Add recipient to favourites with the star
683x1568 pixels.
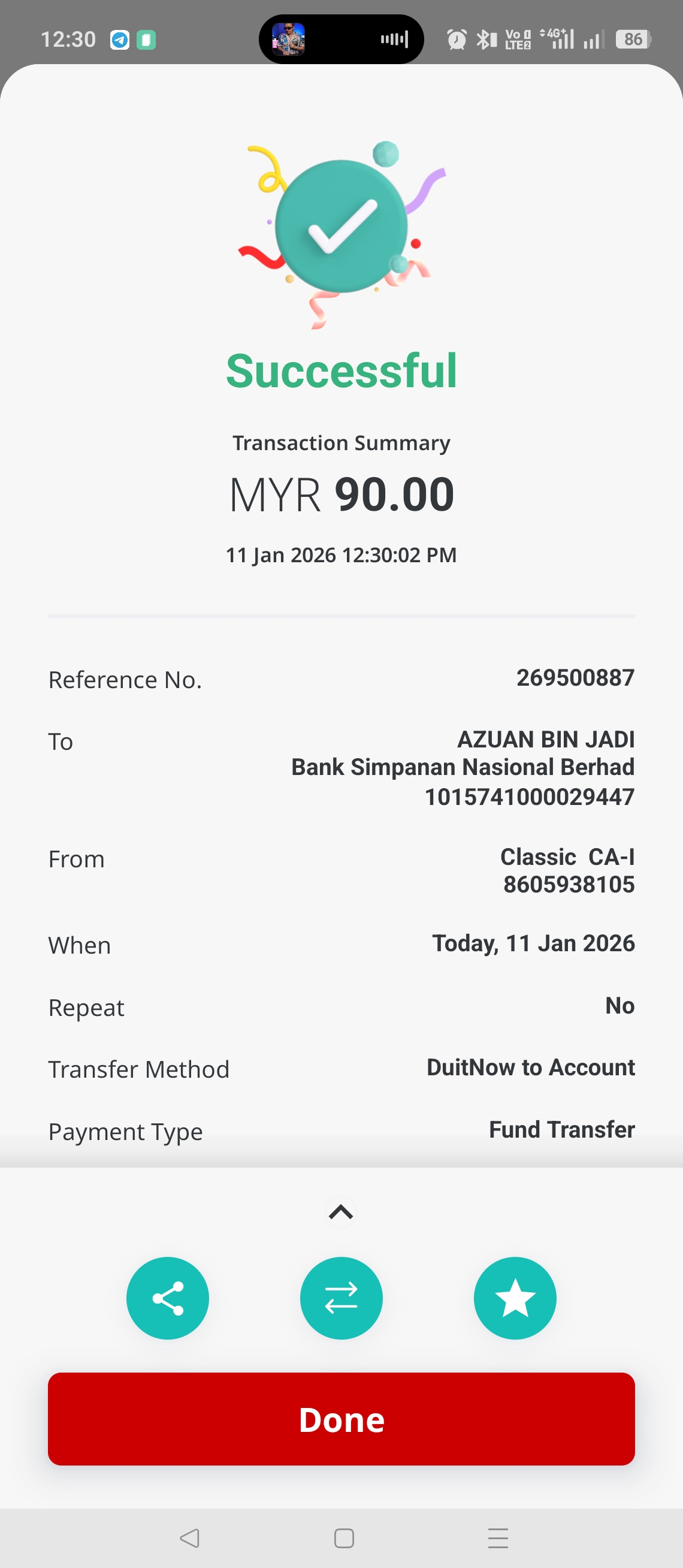point(515,1298)
